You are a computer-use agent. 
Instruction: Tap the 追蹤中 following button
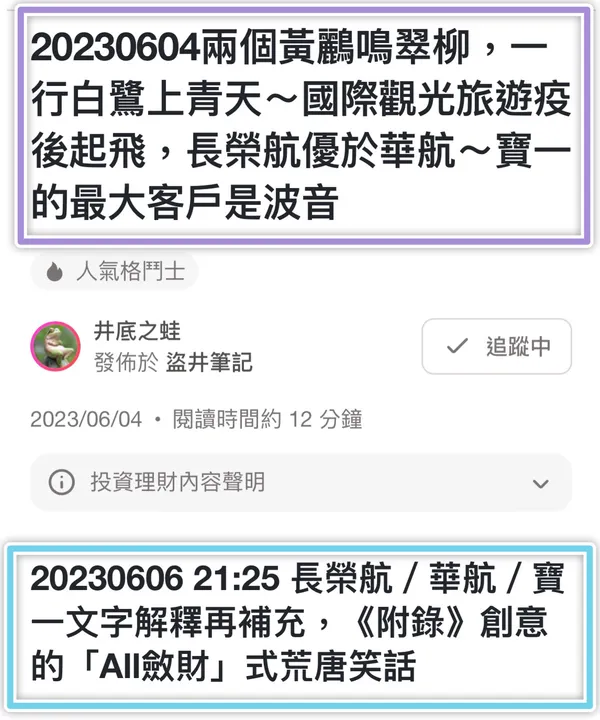coord(496,347)
